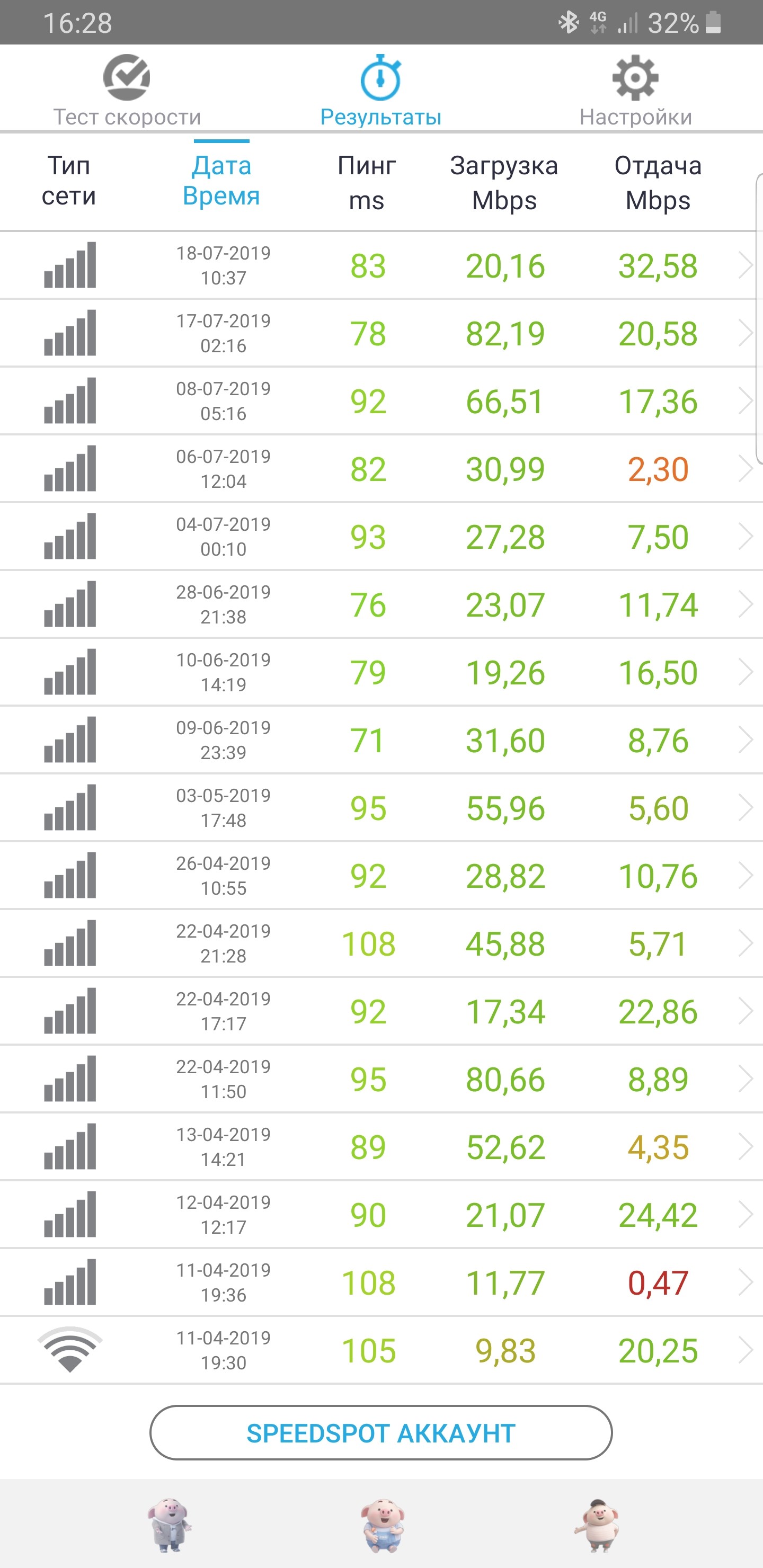The height and width of the screenshot is (1568, 763).
Task: Open the 22-04-2019 21:28 test entry
Action: click(380, 943)
